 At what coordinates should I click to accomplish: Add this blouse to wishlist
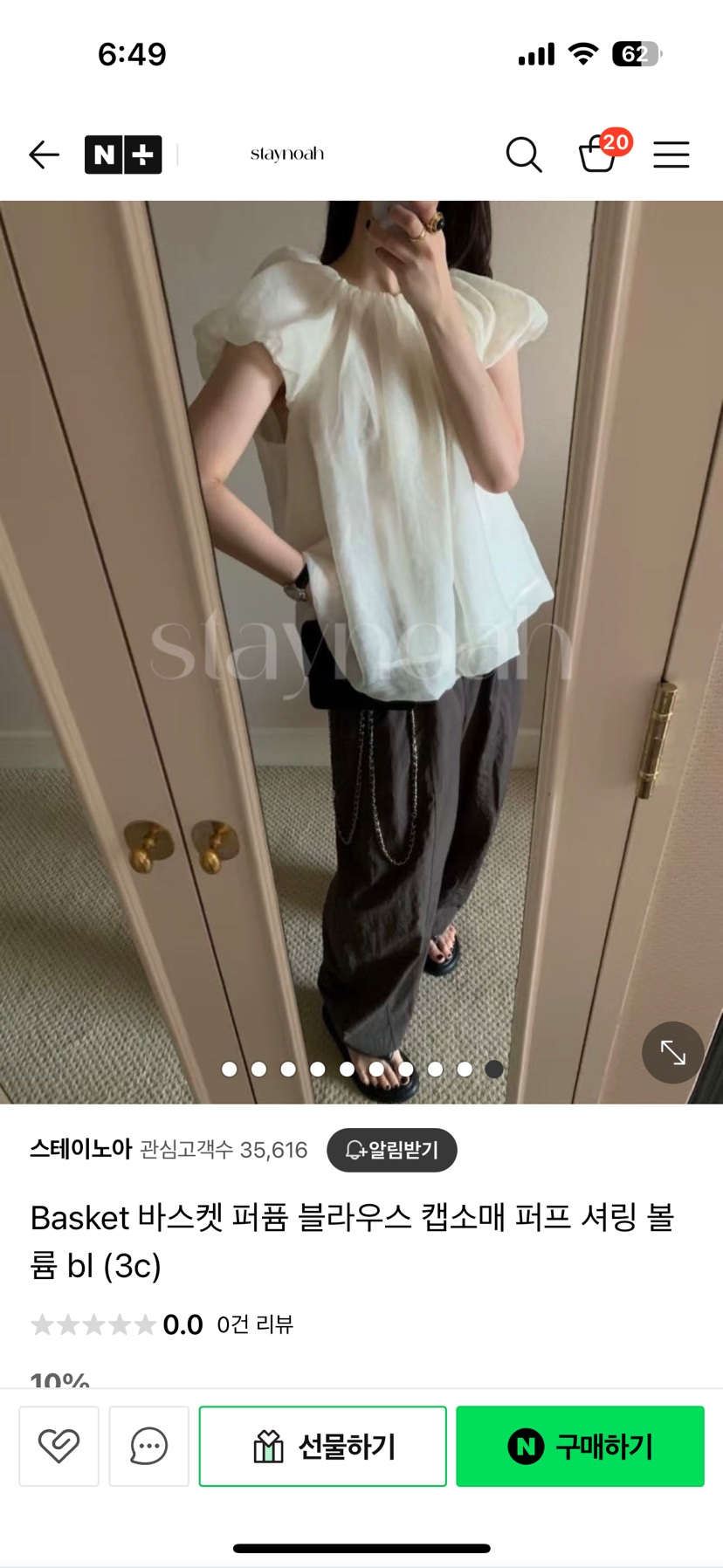pyautogui.click(x=59, y=1446)
